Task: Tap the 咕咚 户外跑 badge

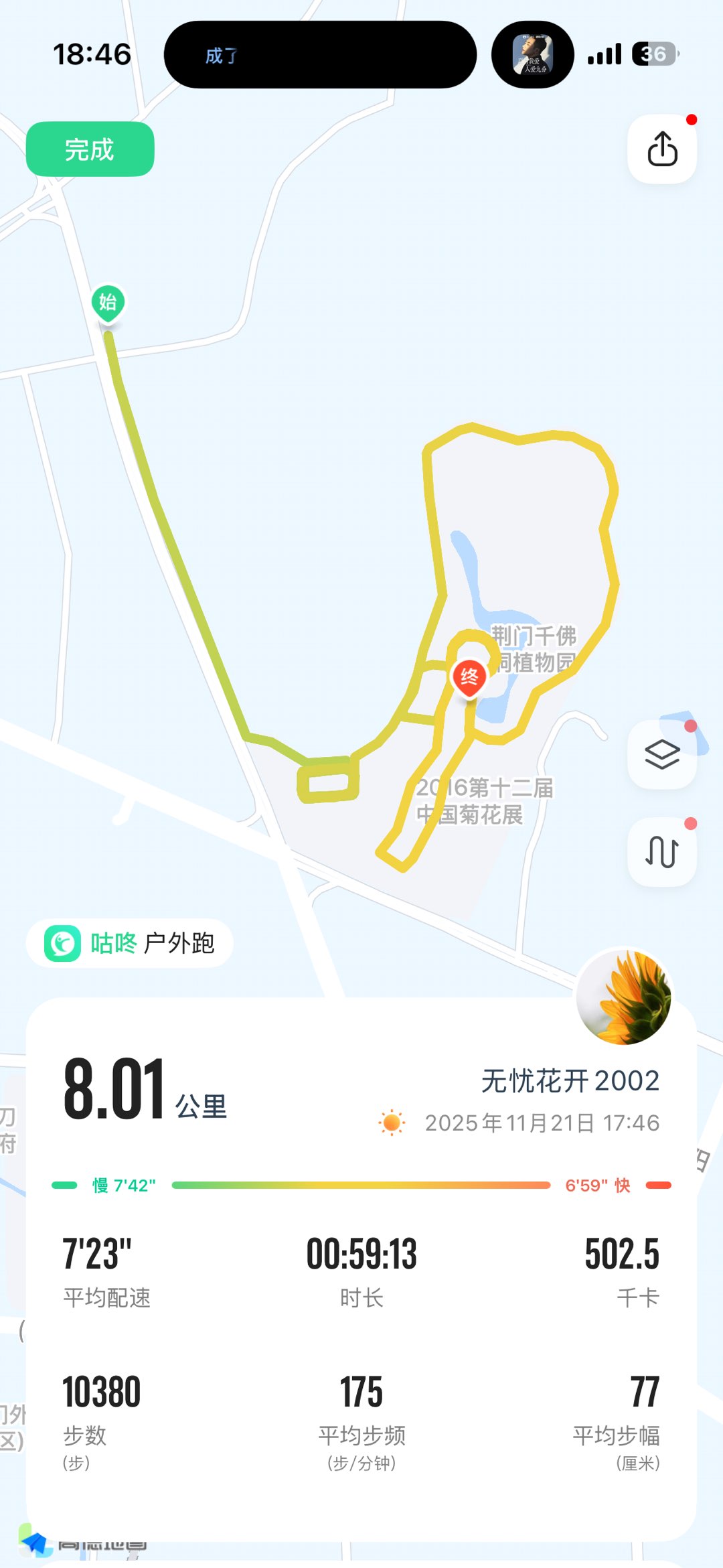Action: pyautogui.click(x=130, y=943)
